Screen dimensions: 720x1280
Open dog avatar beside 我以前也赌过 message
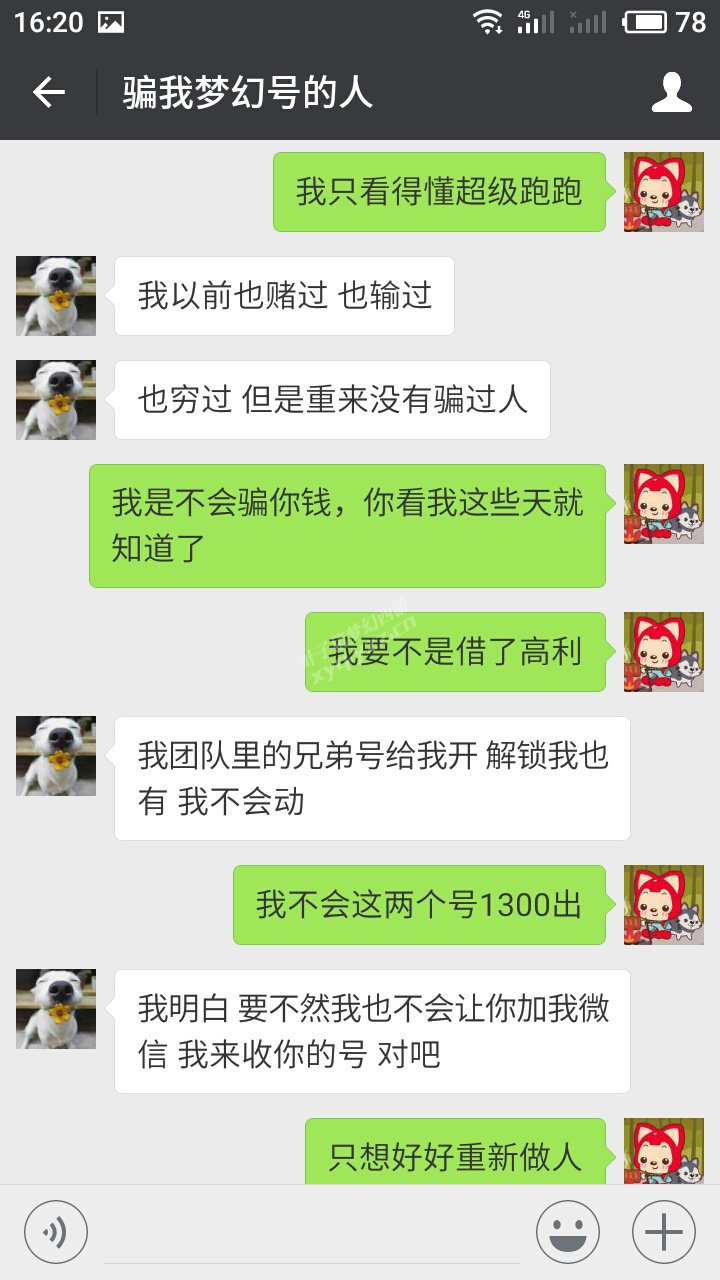coord(56,296)
